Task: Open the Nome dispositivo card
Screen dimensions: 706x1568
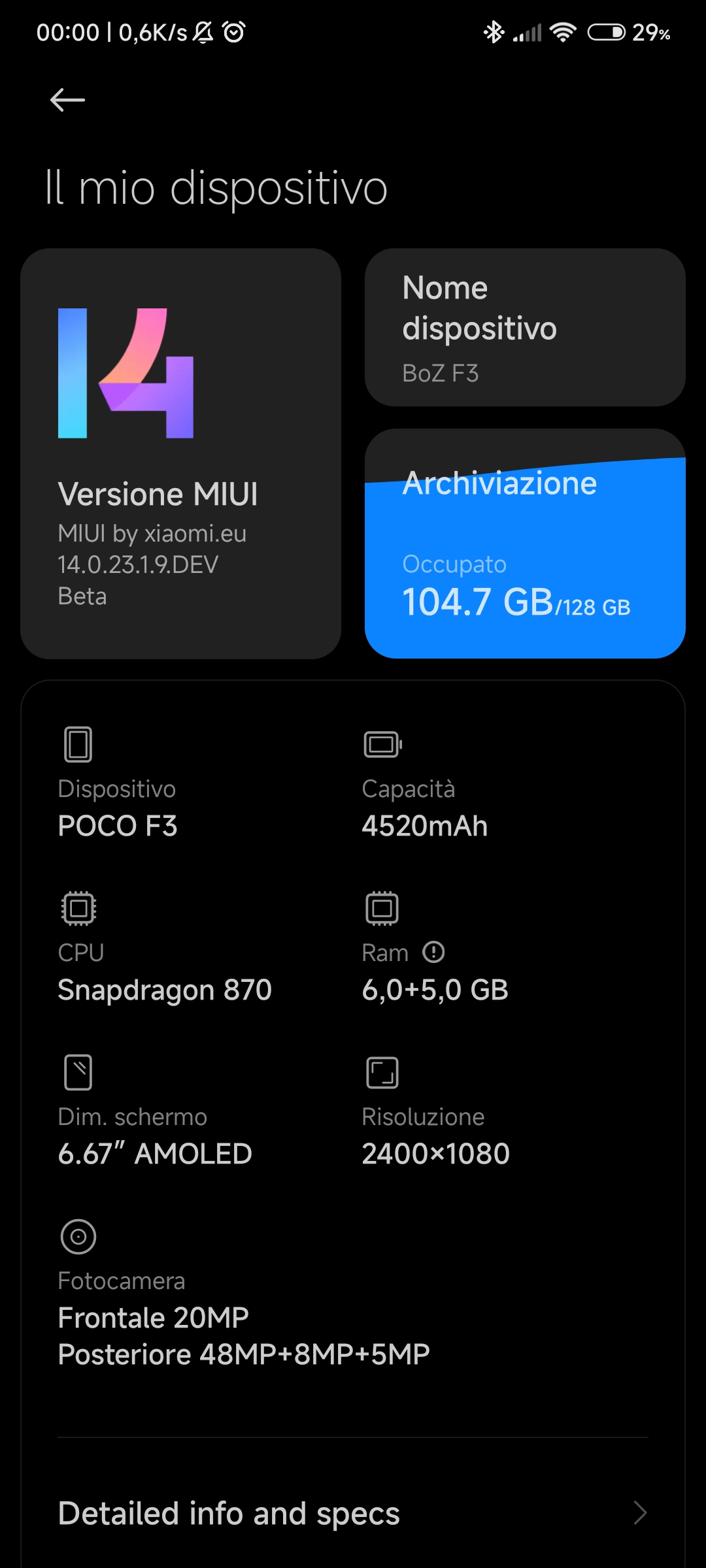Action: click(525, 327)
